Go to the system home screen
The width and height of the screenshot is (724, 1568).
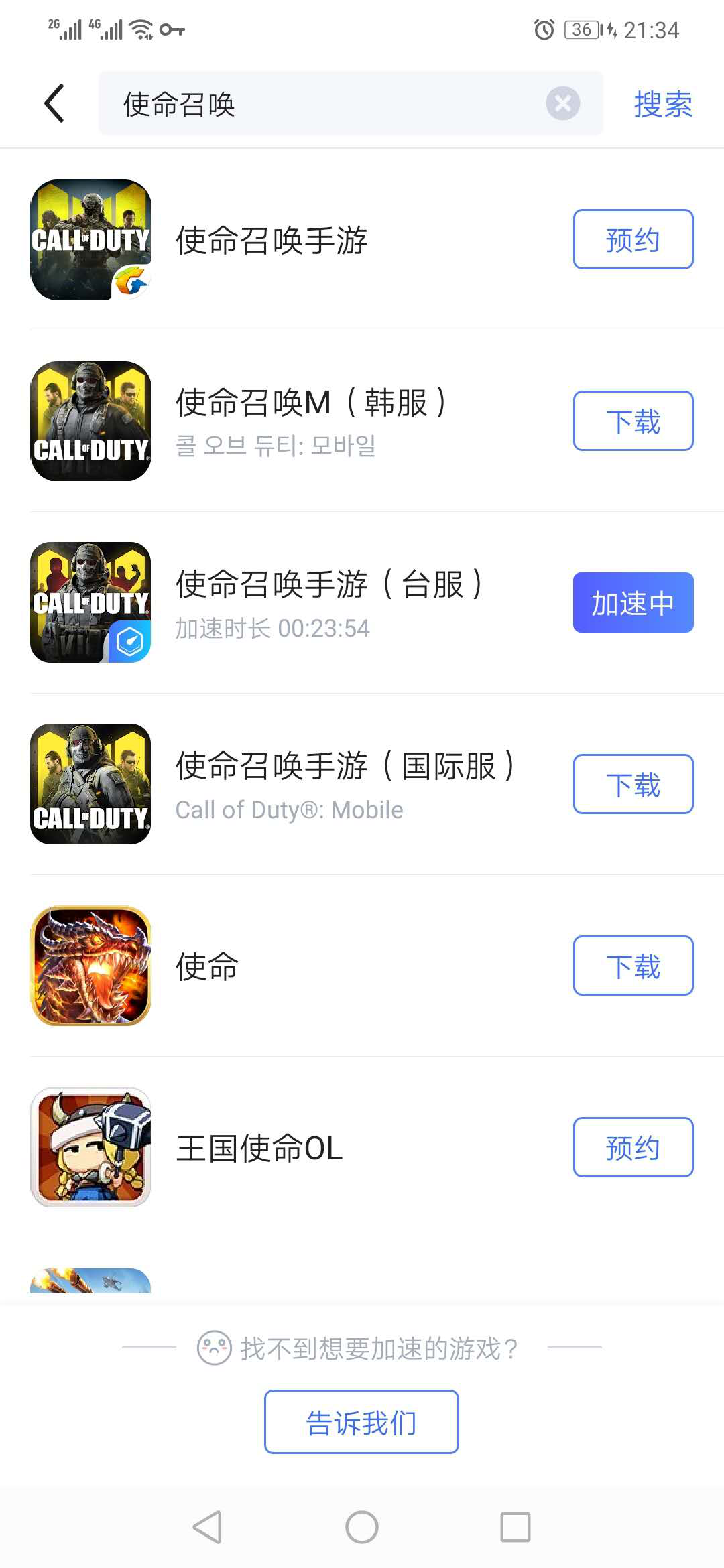click(361, 1527)
